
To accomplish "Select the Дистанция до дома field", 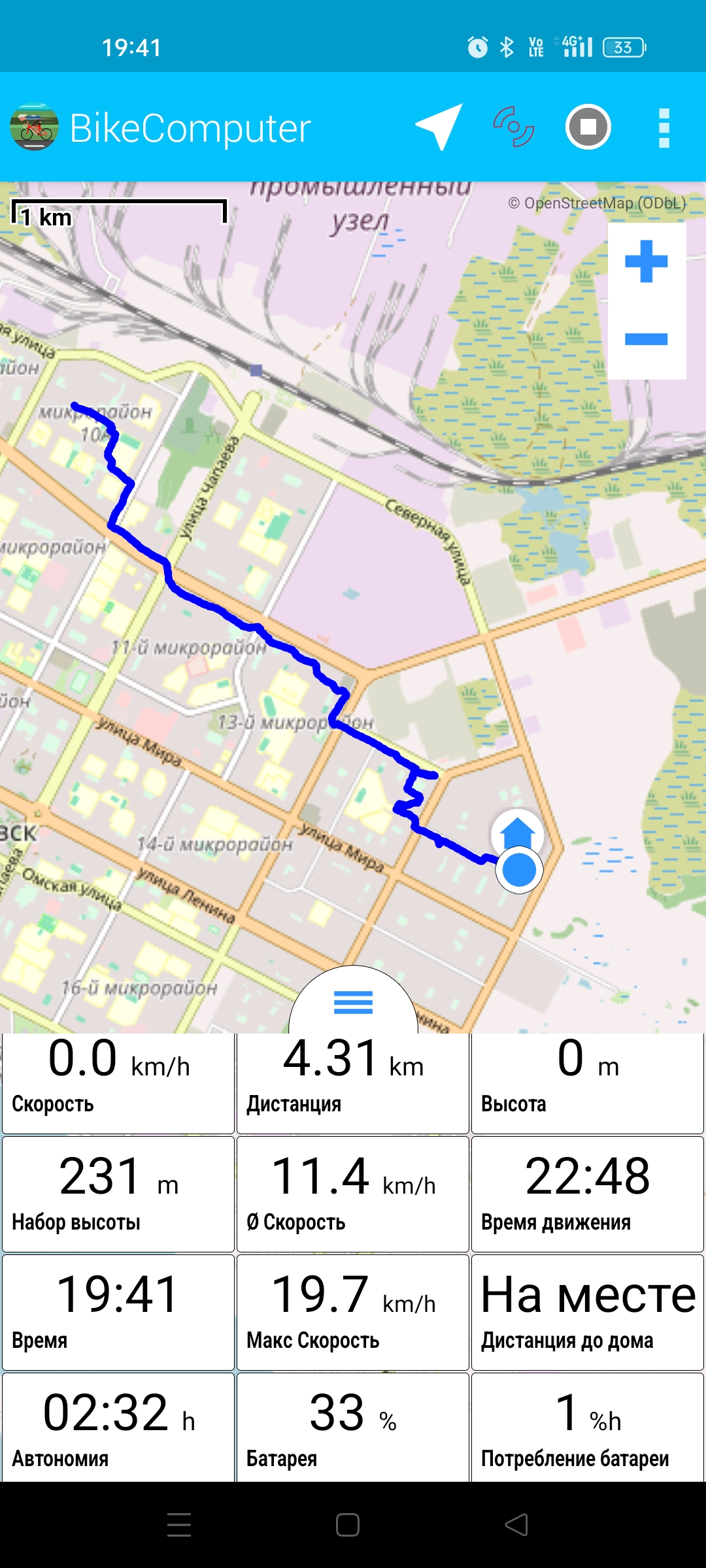I will (587, 1313).
